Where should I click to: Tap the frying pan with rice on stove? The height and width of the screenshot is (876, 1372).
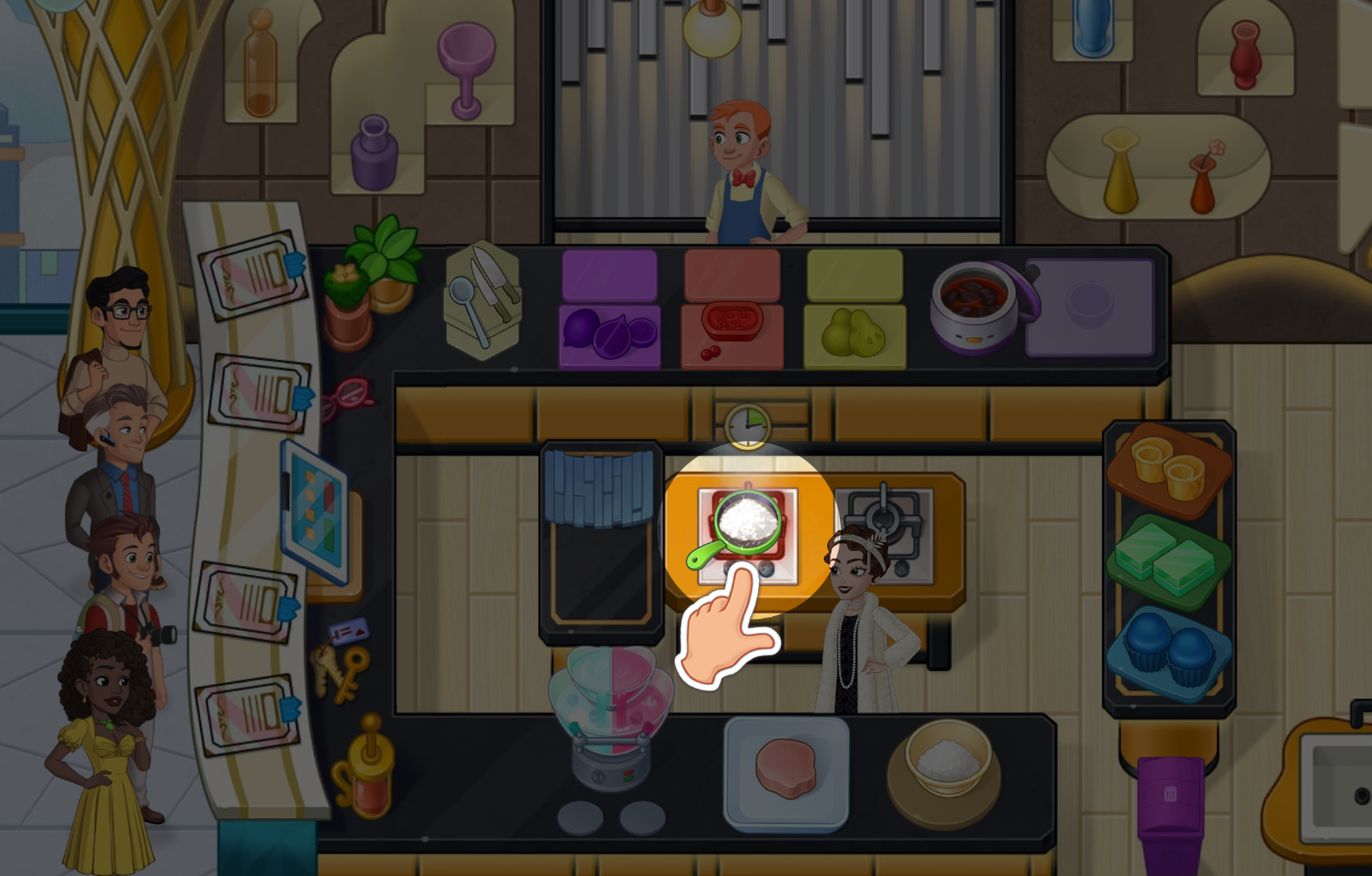point(746,525)
